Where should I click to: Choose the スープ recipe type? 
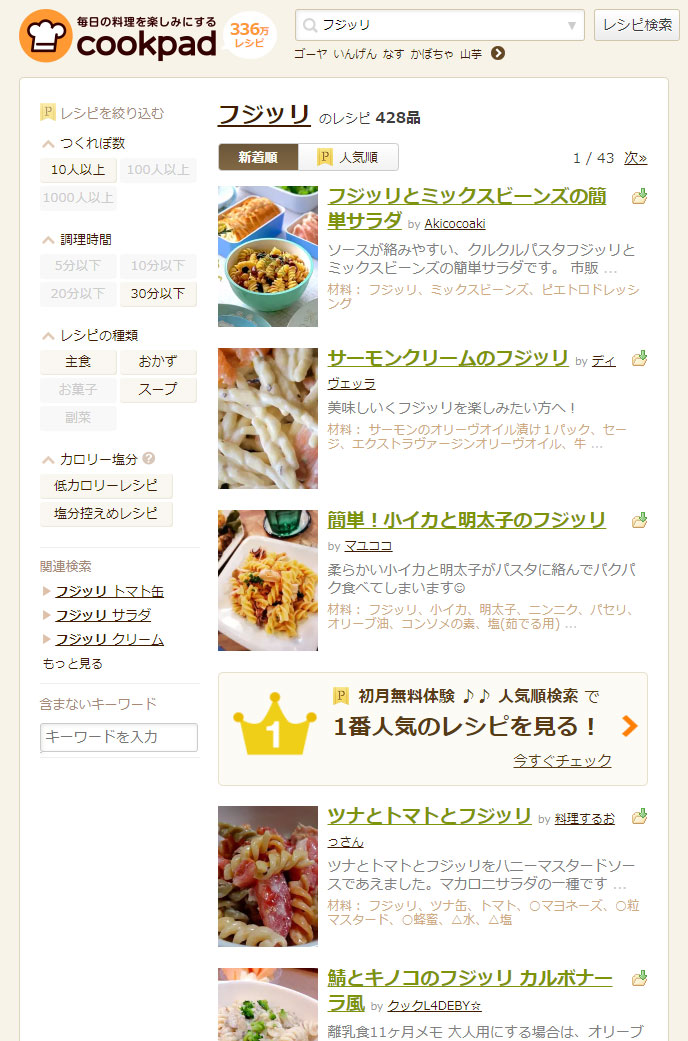(x=158, y=390)
